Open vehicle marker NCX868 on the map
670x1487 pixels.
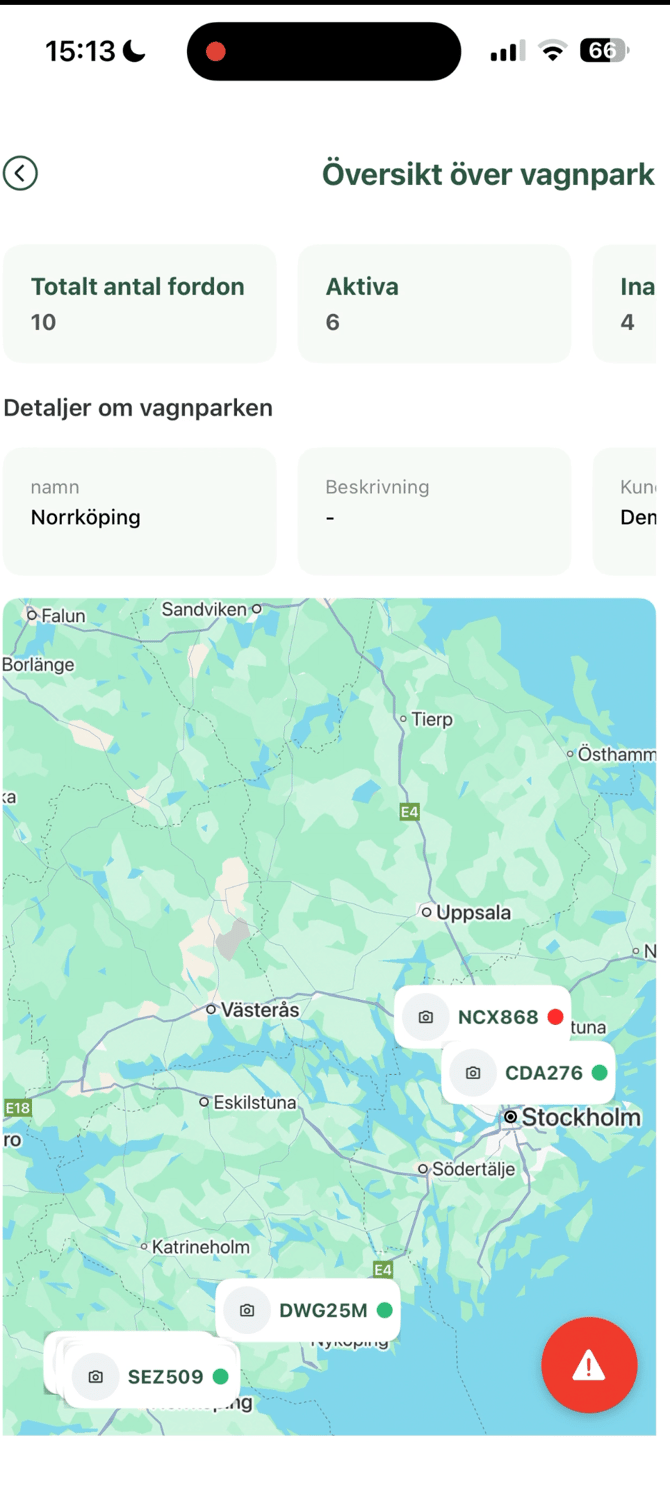(x=481, y=1017)
